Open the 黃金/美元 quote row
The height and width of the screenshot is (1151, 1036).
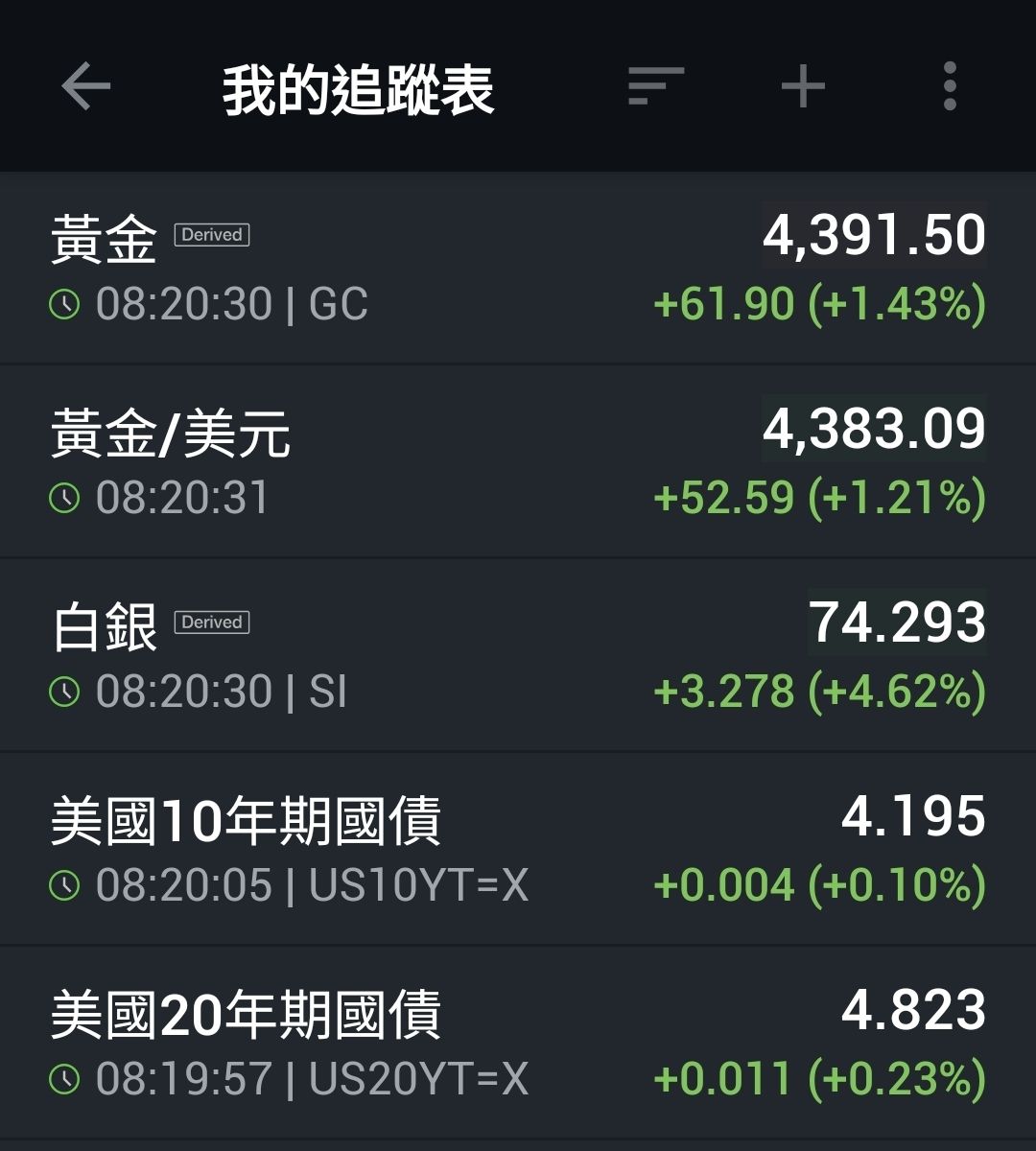click(518, 462)
